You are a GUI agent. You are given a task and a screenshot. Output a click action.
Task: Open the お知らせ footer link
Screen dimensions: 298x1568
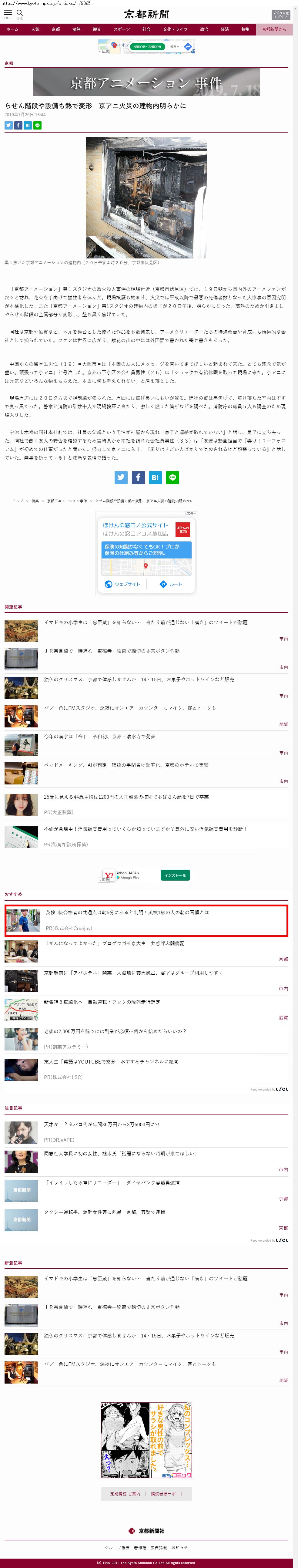click(179, 1547)
